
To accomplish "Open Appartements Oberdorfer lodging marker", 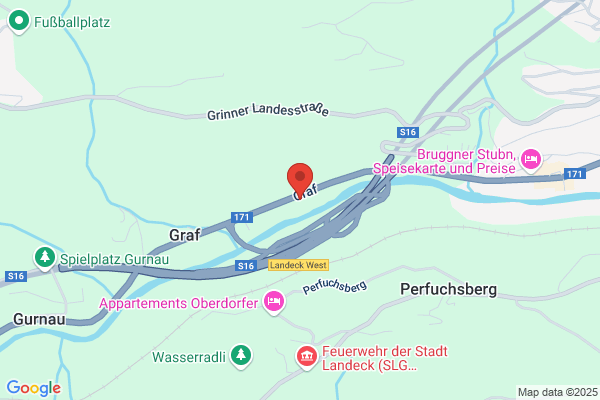I will pos(274,302).
